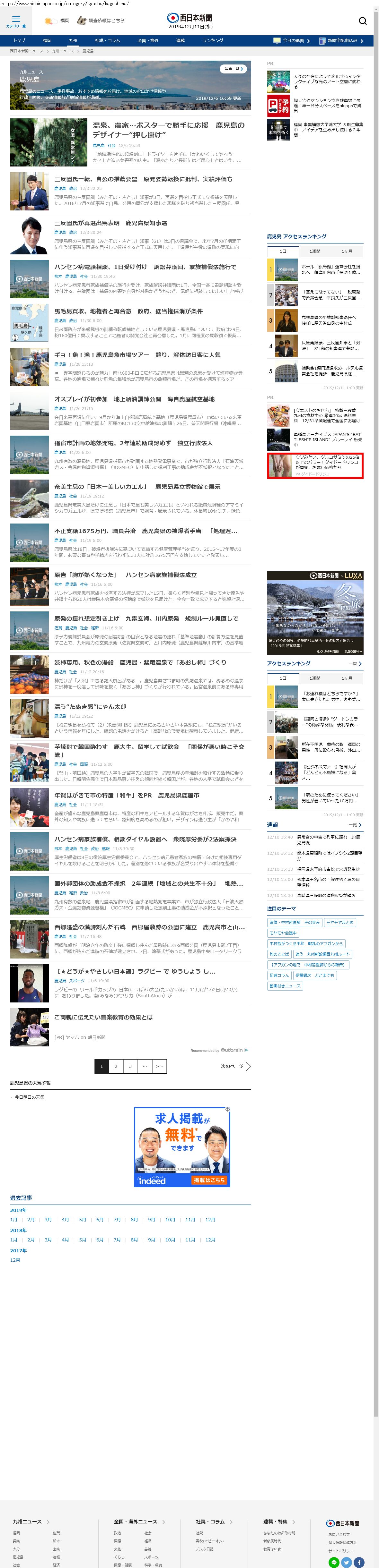Open the 漂う"たぬき感"にゃん太郎 article
This screenshot has height=1568, width=379.
tap(90, 707)
